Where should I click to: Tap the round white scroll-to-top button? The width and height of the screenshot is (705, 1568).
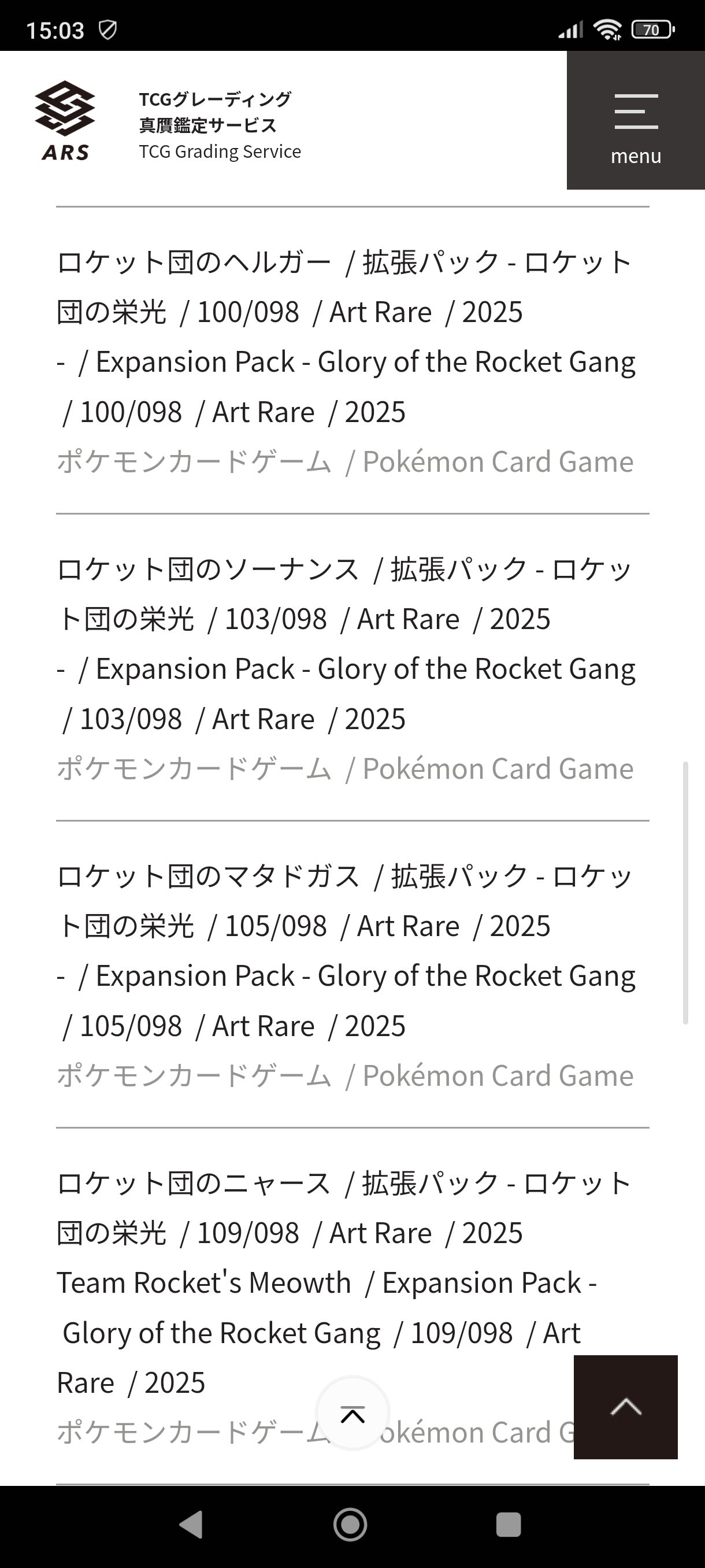pyautogui.click(x=352, y=1413)
